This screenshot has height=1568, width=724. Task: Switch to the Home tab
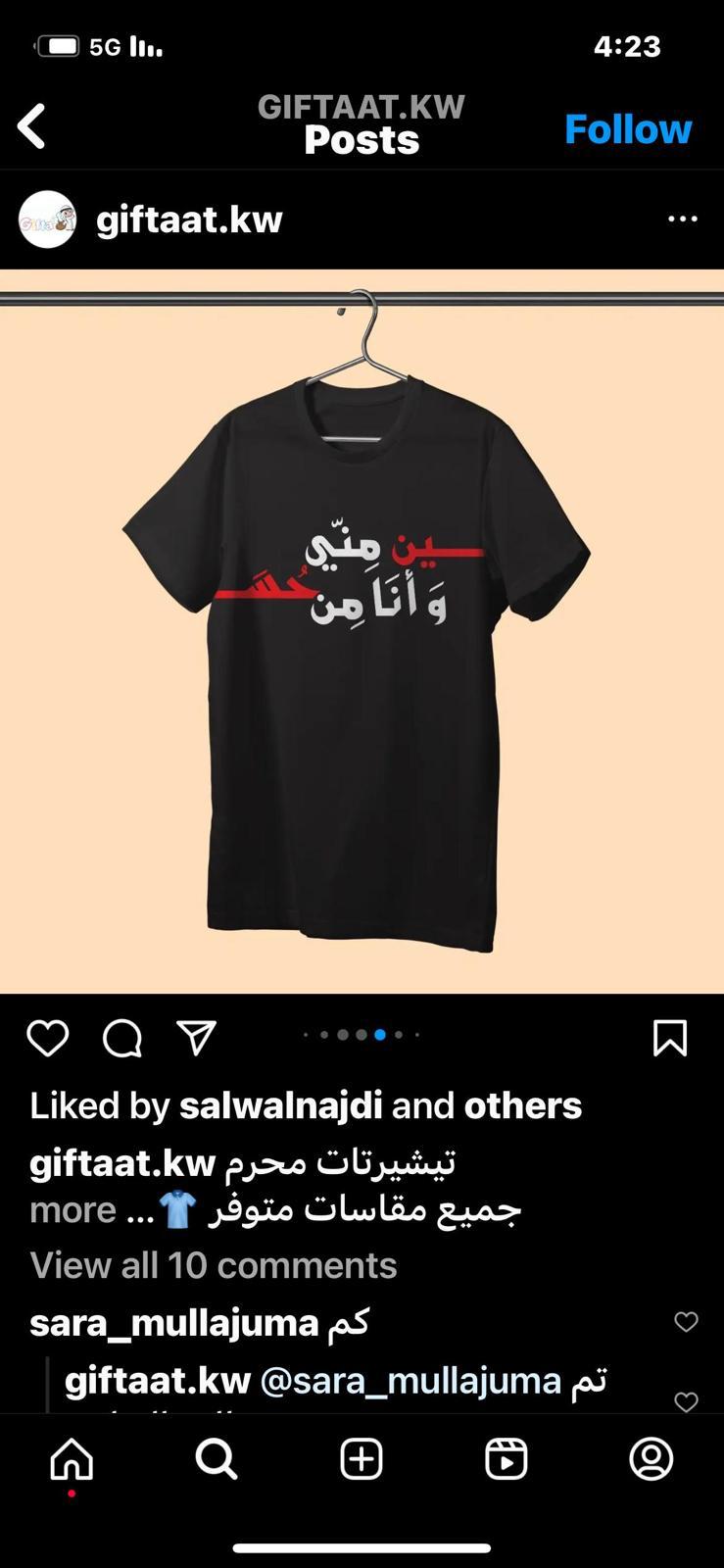(x=72, y=1459)
